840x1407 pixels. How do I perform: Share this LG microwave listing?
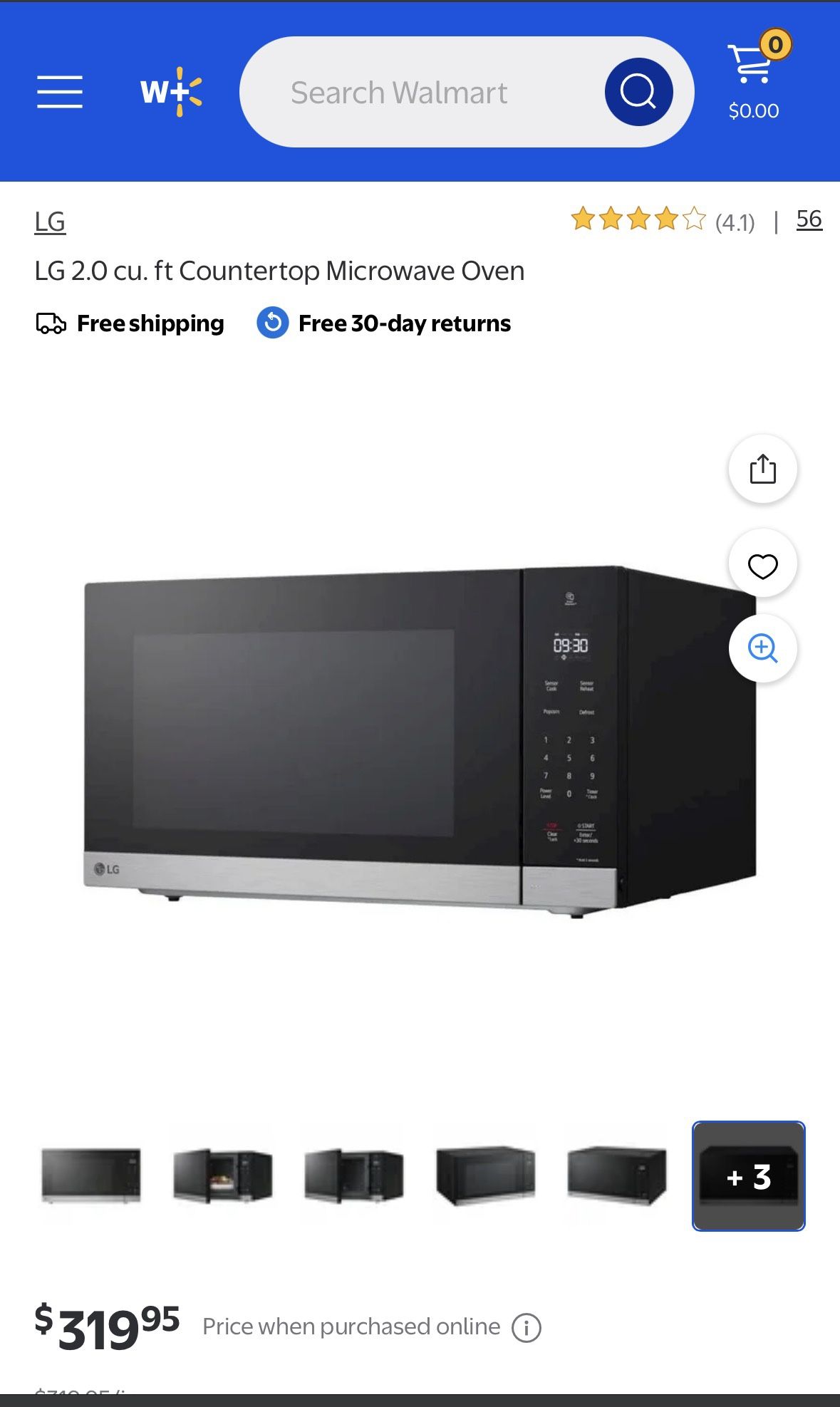(x=762, y=469)
